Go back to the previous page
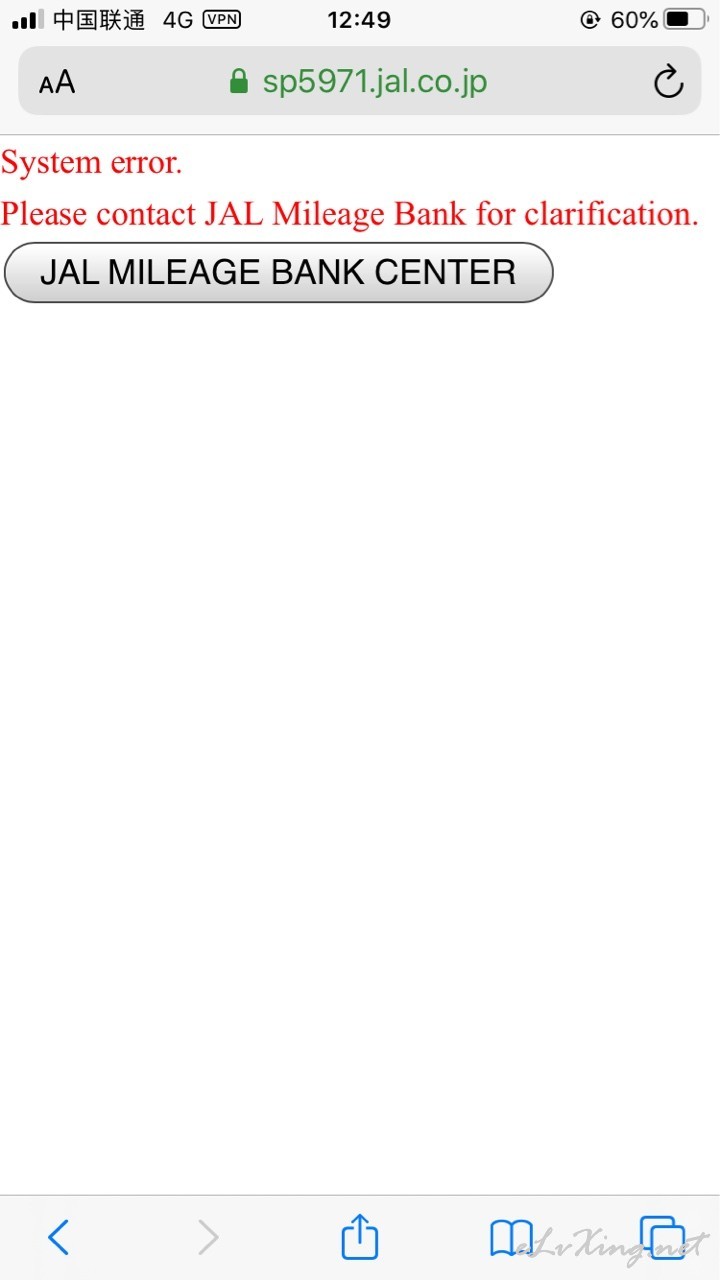The width and height of the screenshot is (720, 1280). tap(59, 1237)
